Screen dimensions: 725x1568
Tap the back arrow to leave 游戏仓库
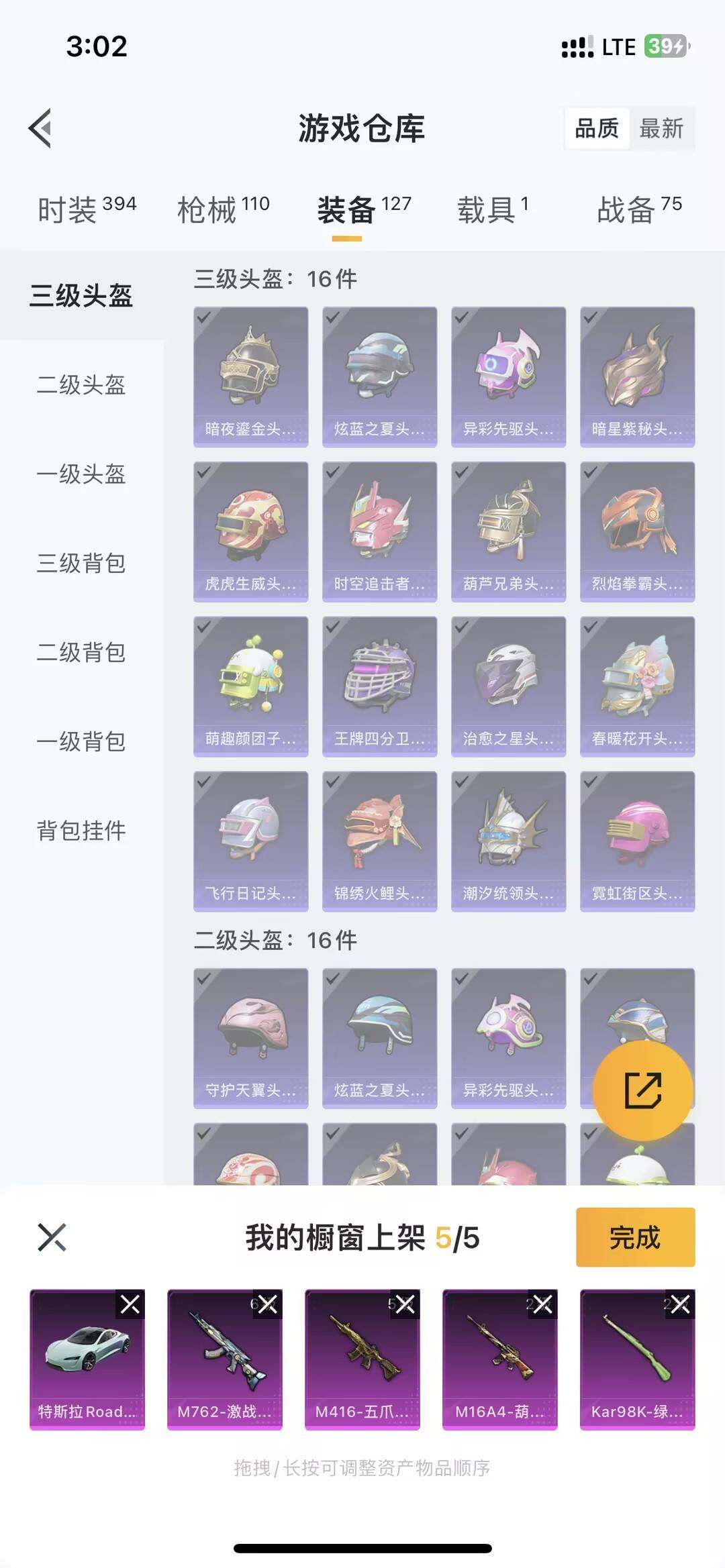(x=40, y=126)
